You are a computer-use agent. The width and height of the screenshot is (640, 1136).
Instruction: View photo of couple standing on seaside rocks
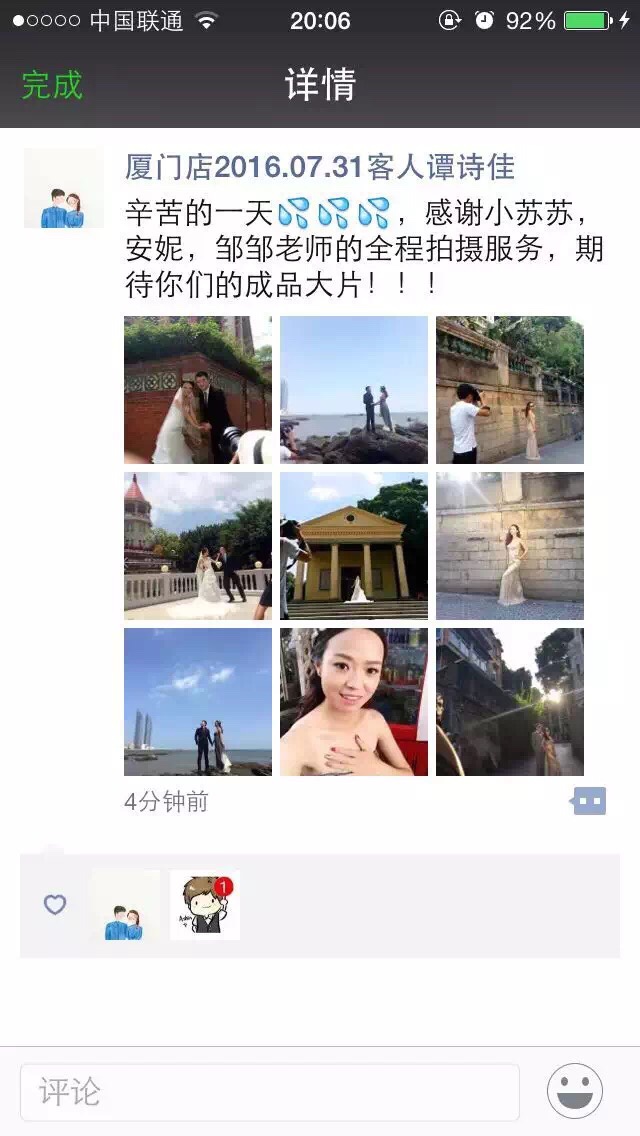pyautogui.click(x=354, y=390)
